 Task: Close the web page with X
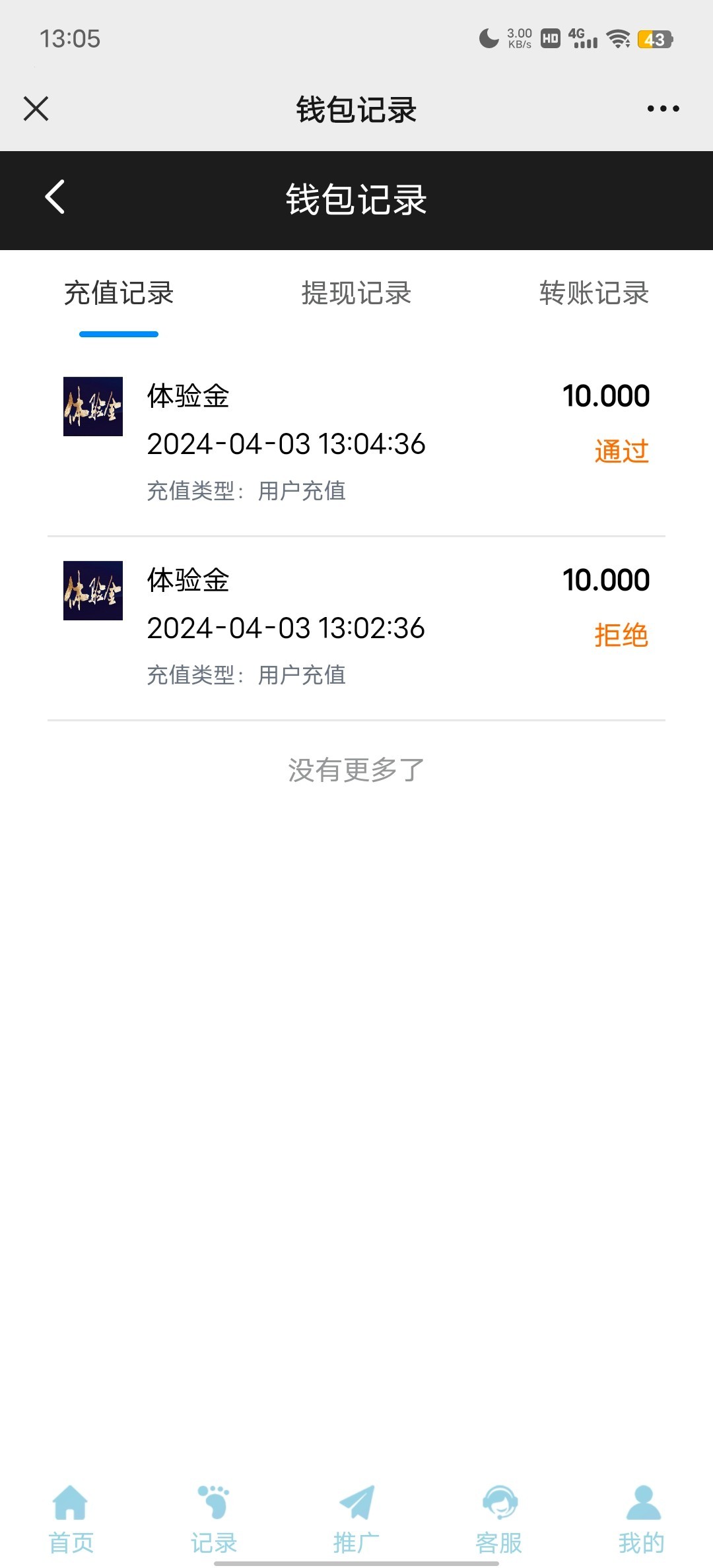[36, 109]
